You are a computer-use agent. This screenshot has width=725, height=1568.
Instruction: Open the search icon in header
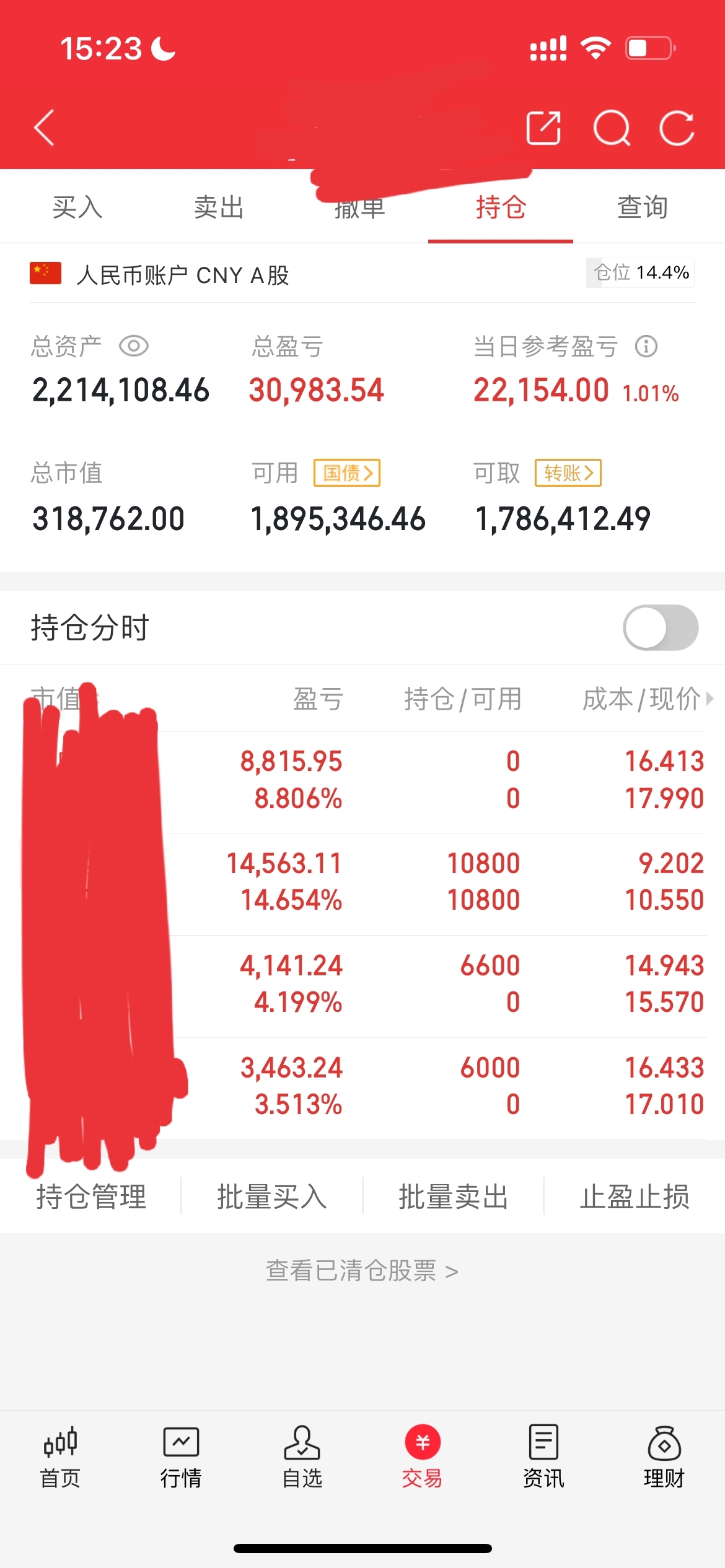point(612,128)
